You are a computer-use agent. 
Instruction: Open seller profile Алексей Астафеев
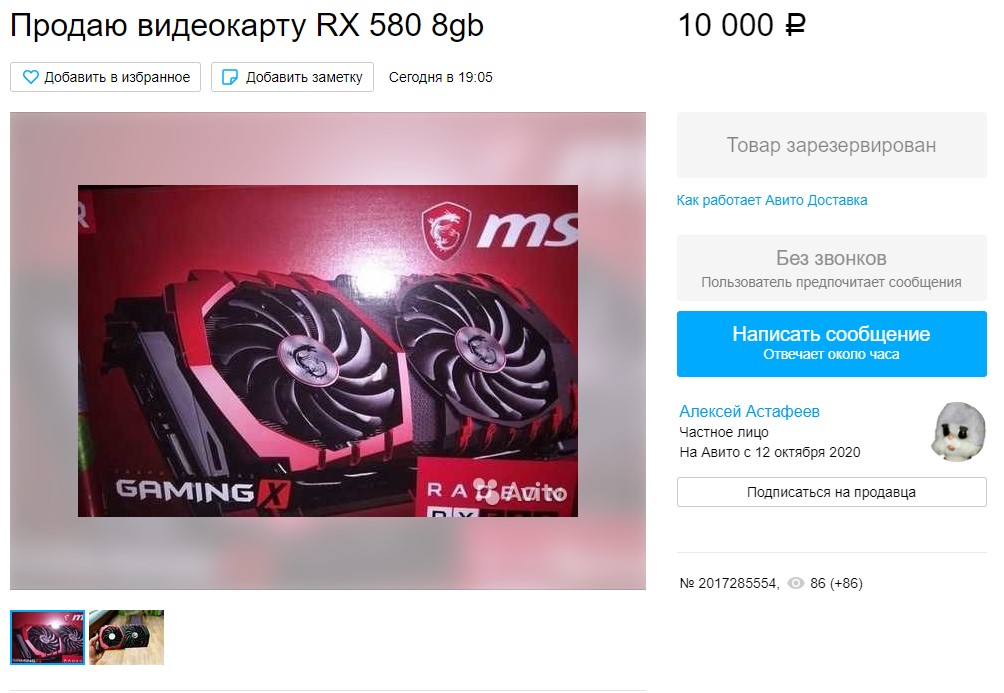[x=749, y=411]
